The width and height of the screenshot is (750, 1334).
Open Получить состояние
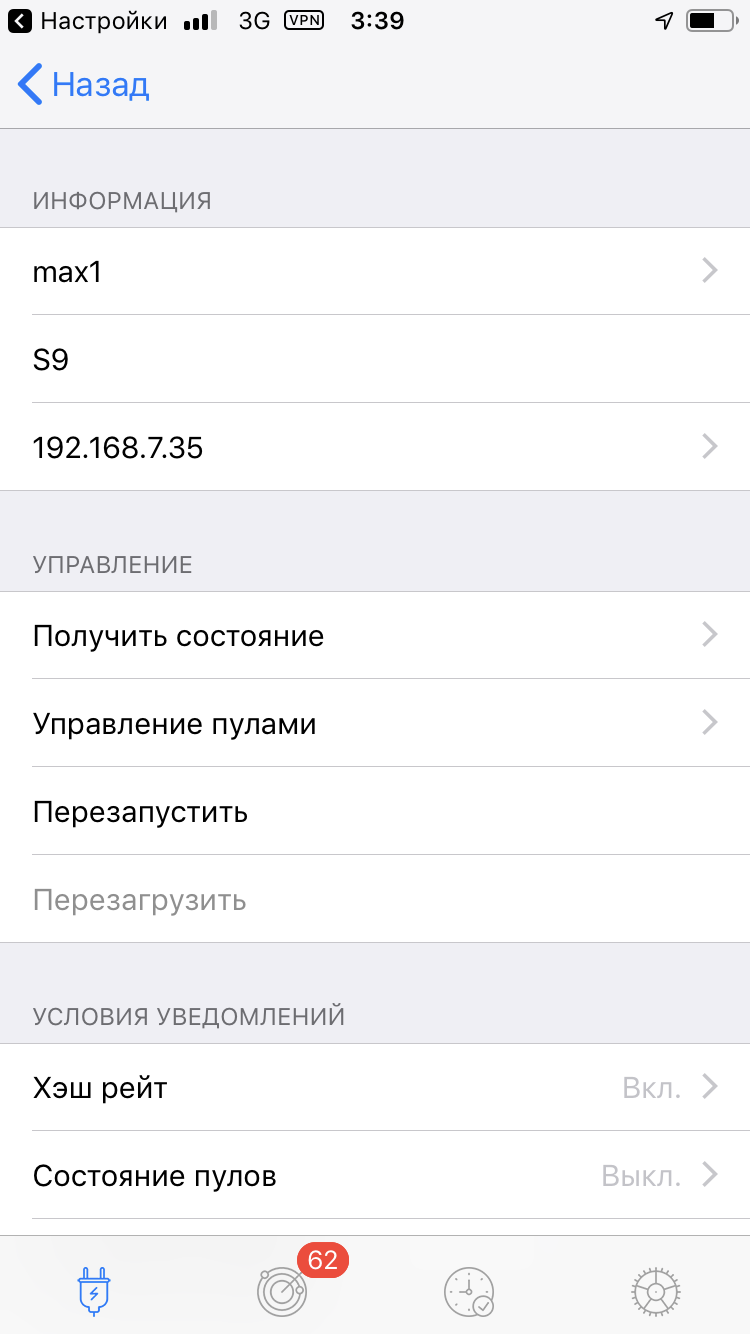(375, 635)
